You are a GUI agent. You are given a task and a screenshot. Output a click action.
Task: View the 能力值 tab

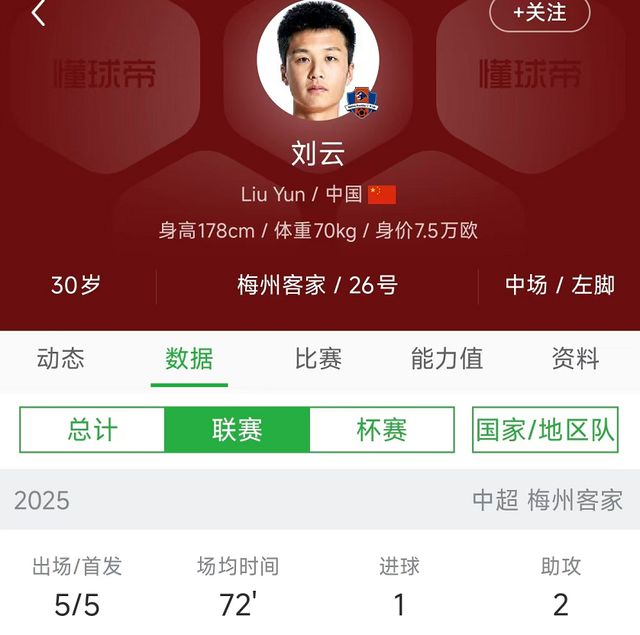pyautogui.click(x=446, y=360)
